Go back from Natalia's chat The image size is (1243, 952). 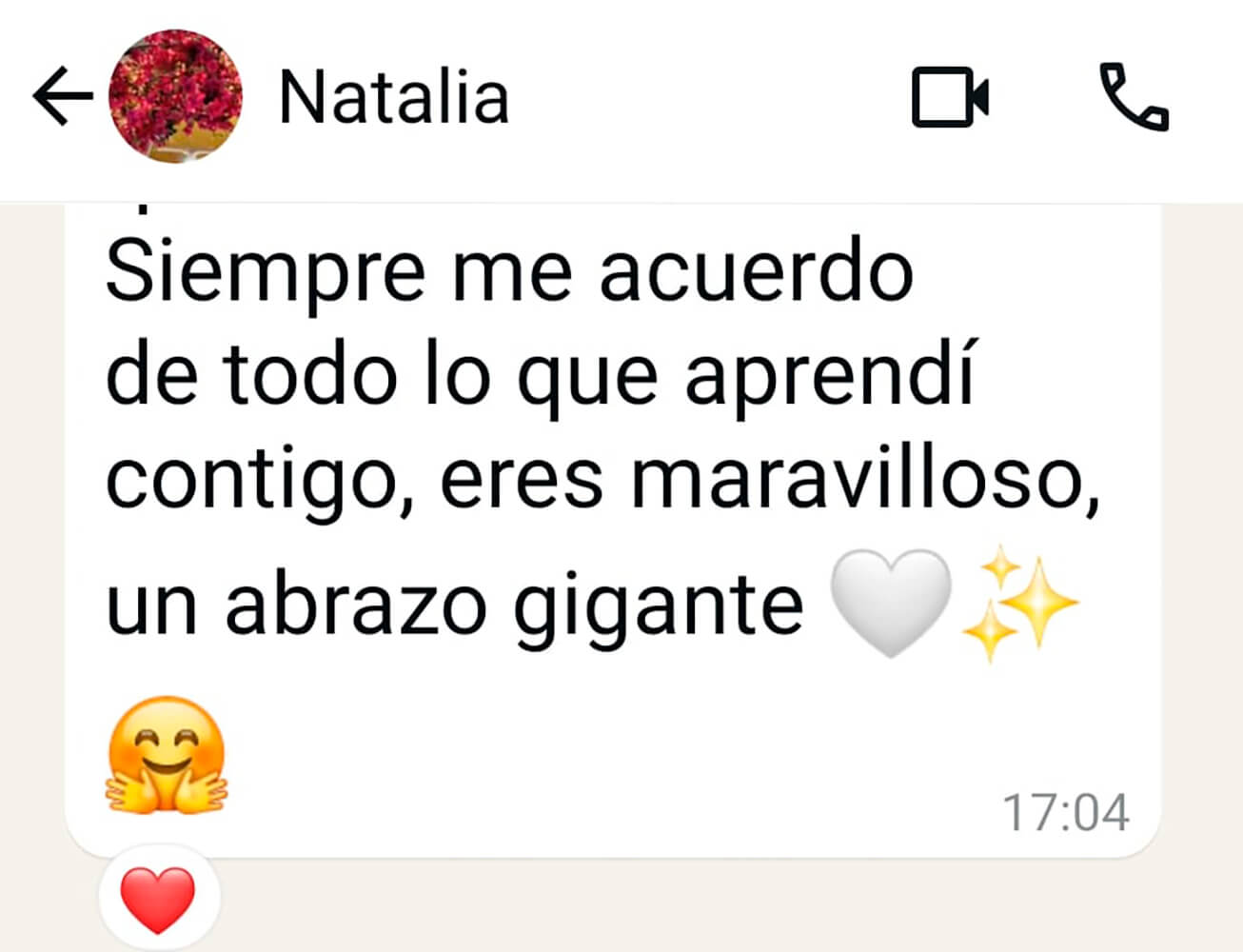click(62, 96)
